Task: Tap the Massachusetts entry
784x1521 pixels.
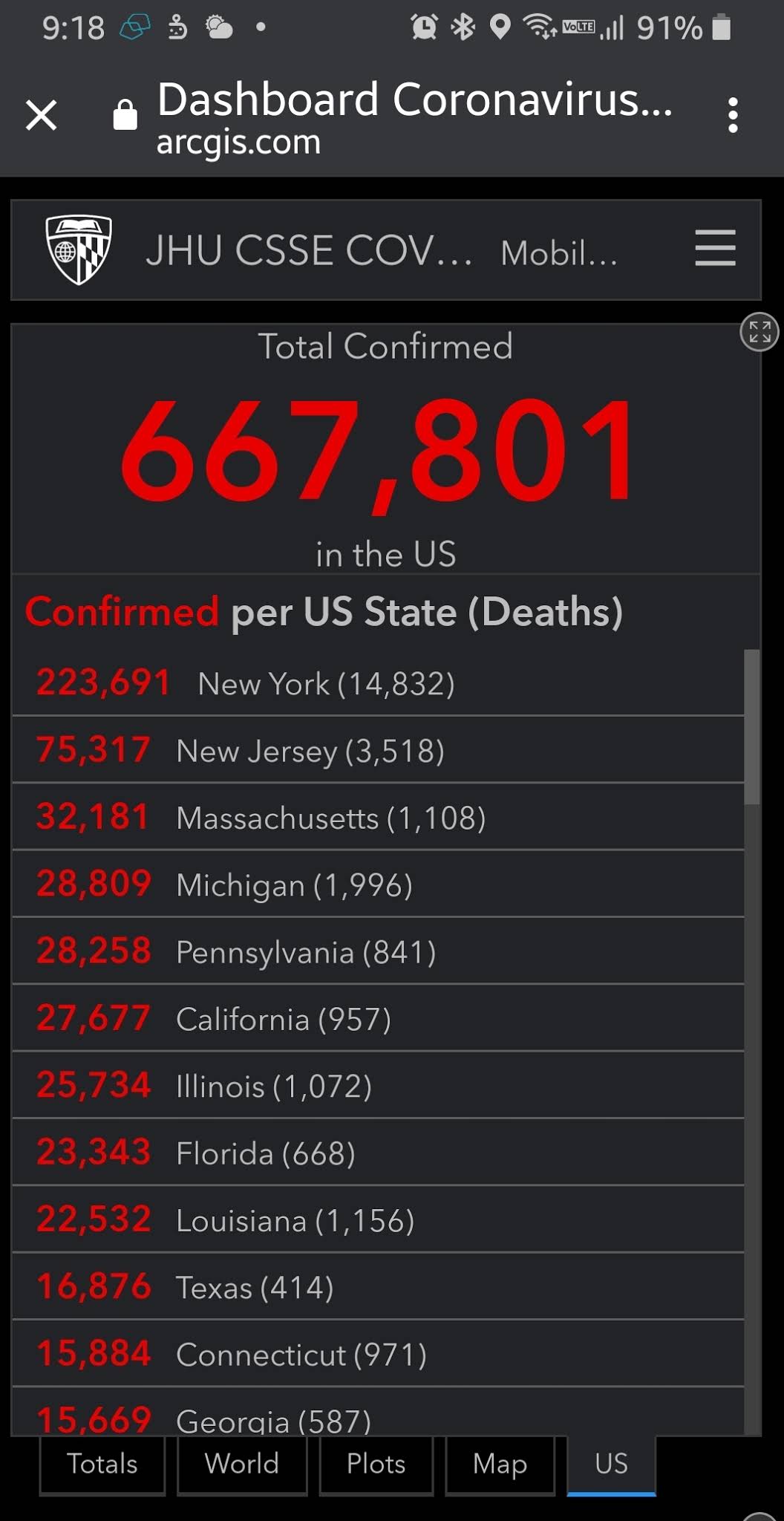Action: click(378, 817)
